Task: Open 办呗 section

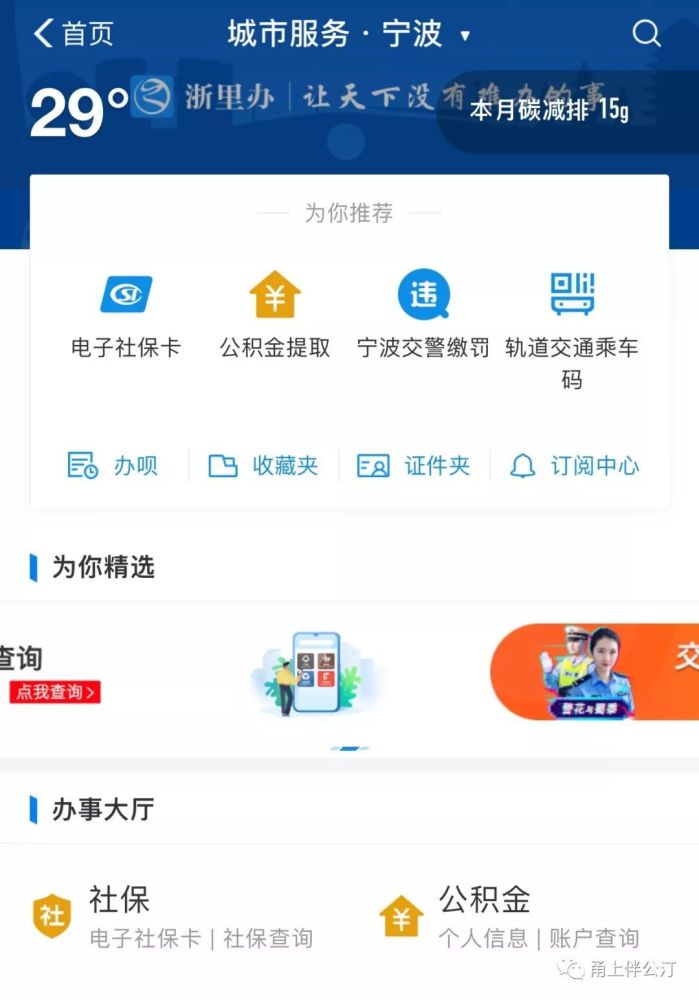Action: tap(112, 466)
